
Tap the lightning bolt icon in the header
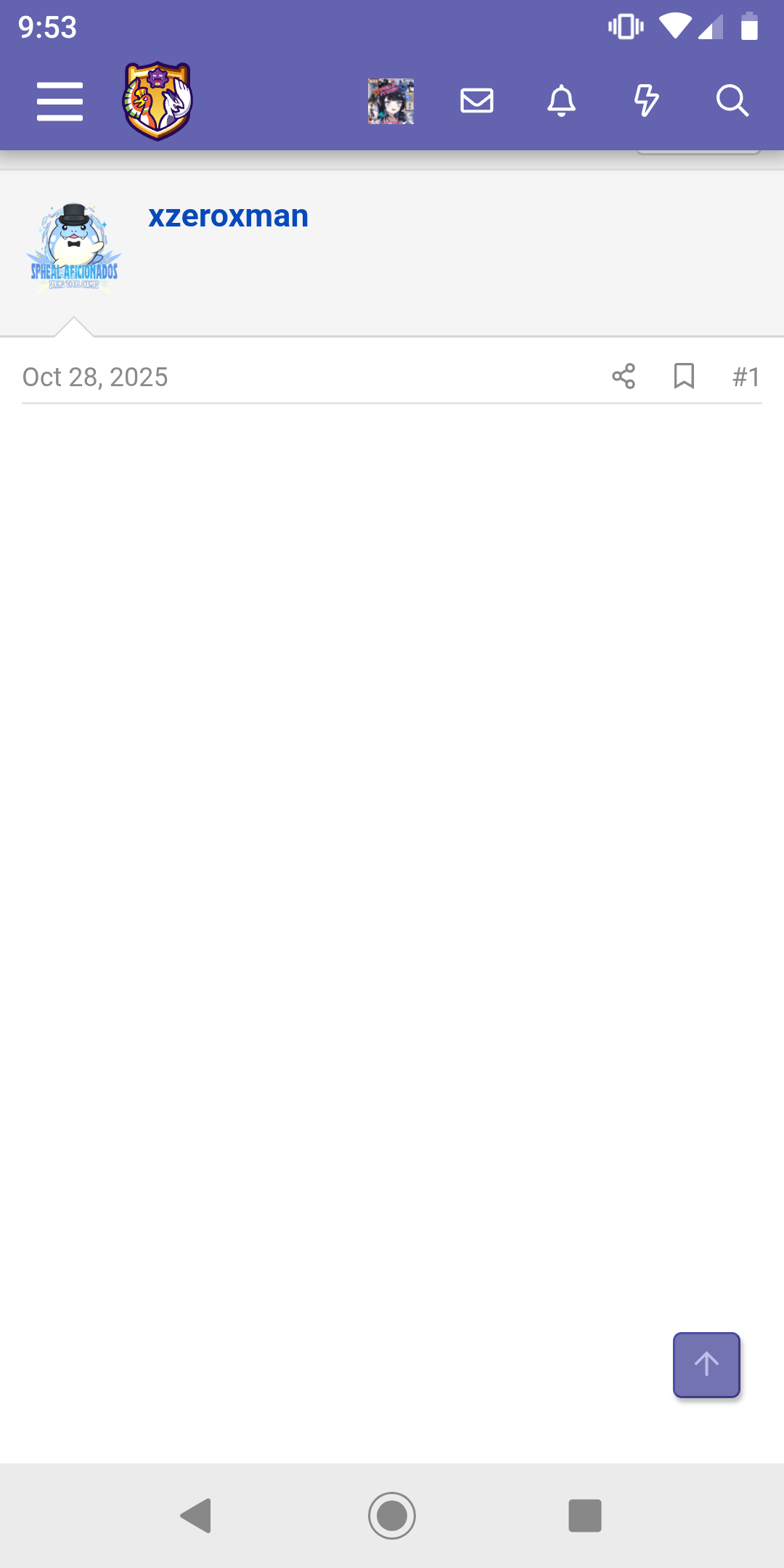646,101
